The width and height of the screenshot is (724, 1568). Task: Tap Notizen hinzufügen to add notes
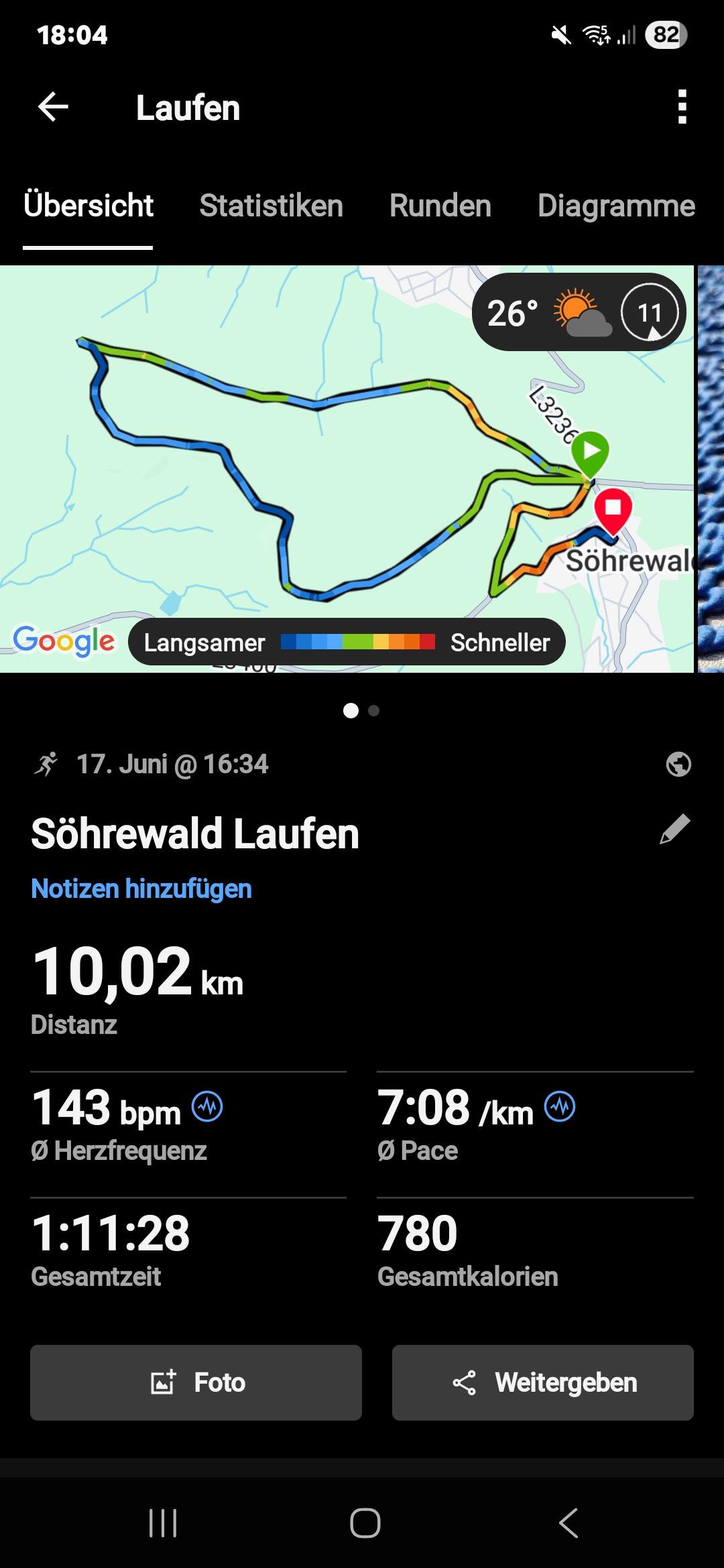(141, 889)
